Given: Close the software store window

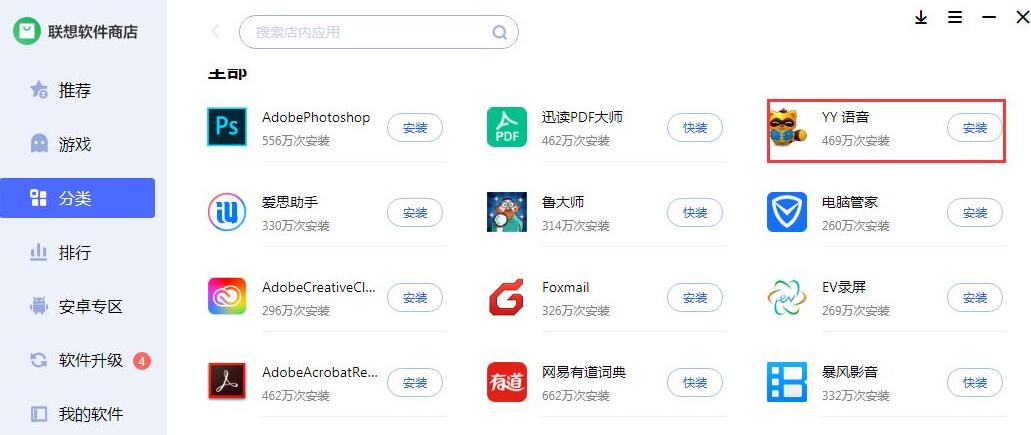Looking at the screenshot, I should coord(1021,17).
